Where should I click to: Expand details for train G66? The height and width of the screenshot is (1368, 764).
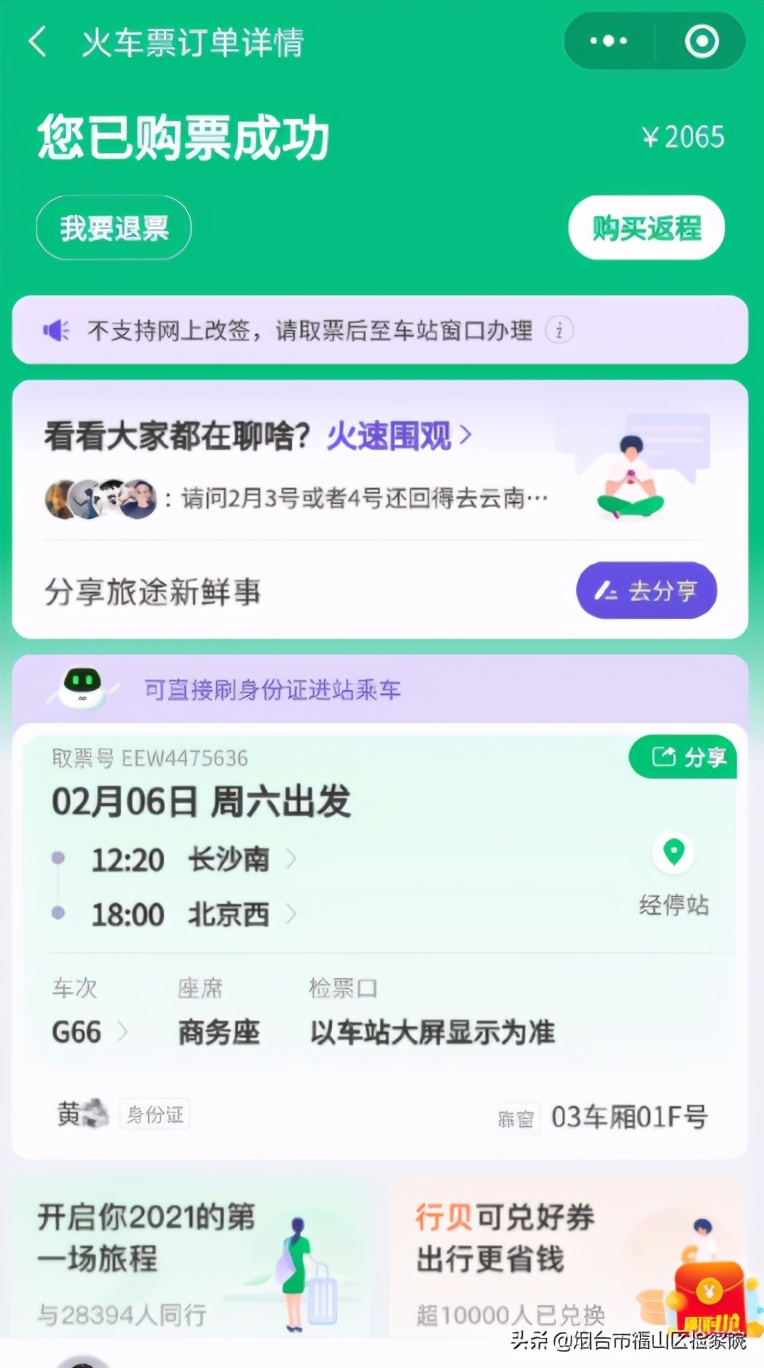click(83, 1034)
